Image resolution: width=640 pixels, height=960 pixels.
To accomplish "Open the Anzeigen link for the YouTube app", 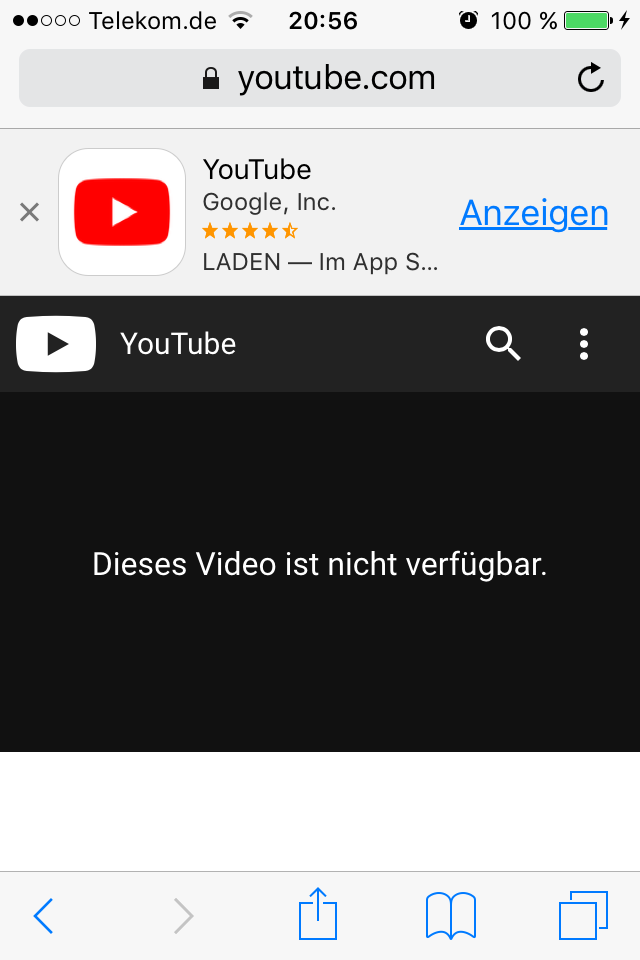I will [533, 213].
